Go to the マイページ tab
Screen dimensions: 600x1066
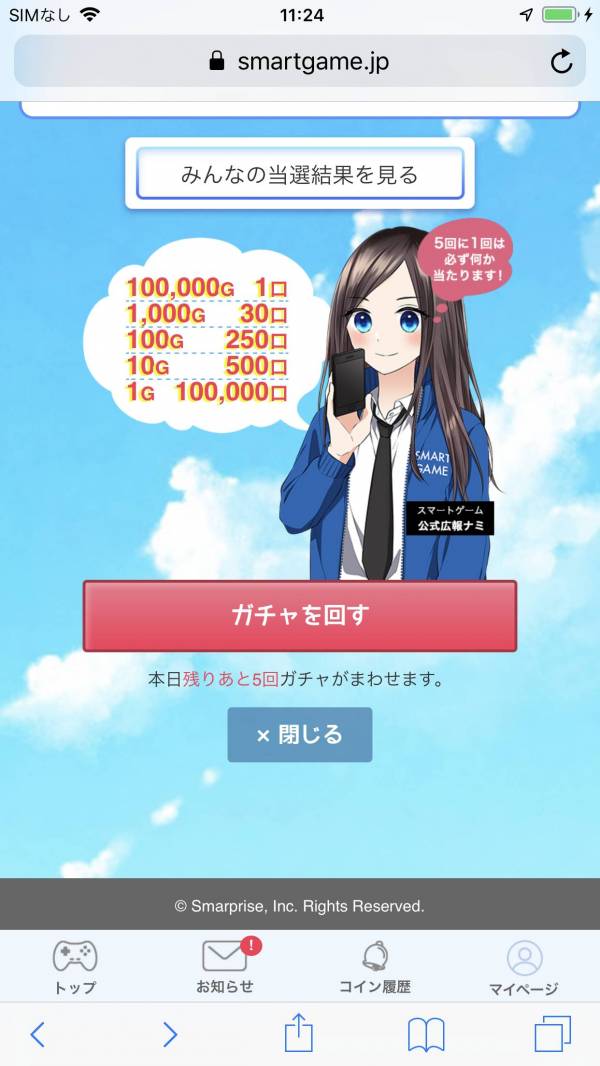pos(524,966)
